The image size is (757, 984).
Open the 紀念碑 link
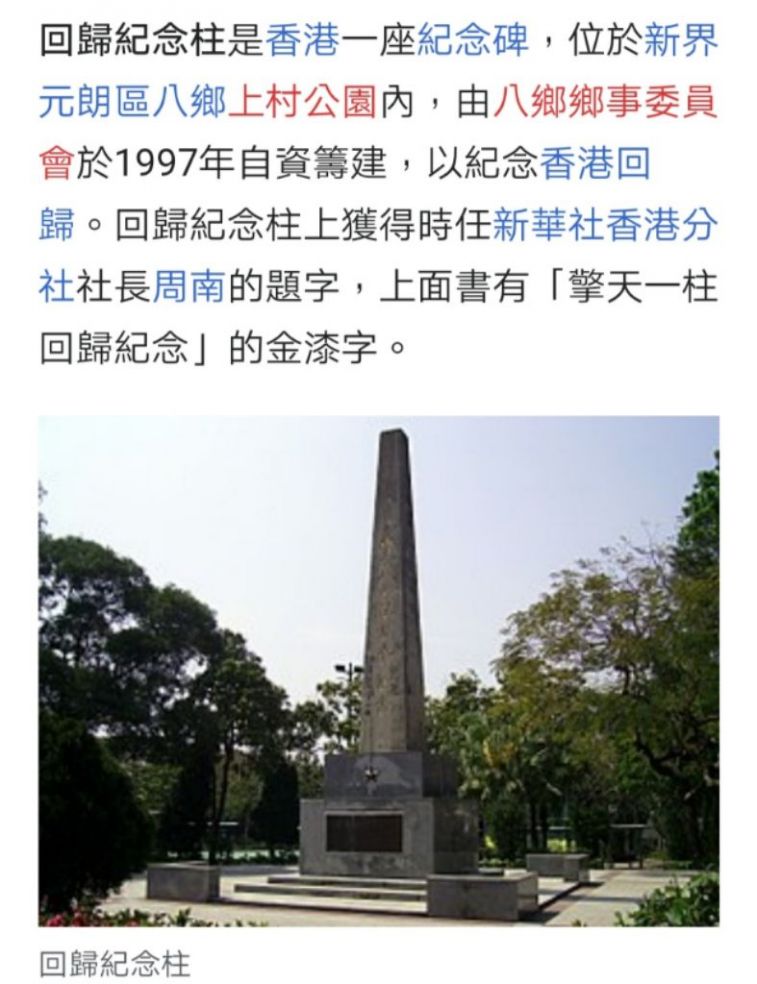pyautogui.click(x=473, y=41)
